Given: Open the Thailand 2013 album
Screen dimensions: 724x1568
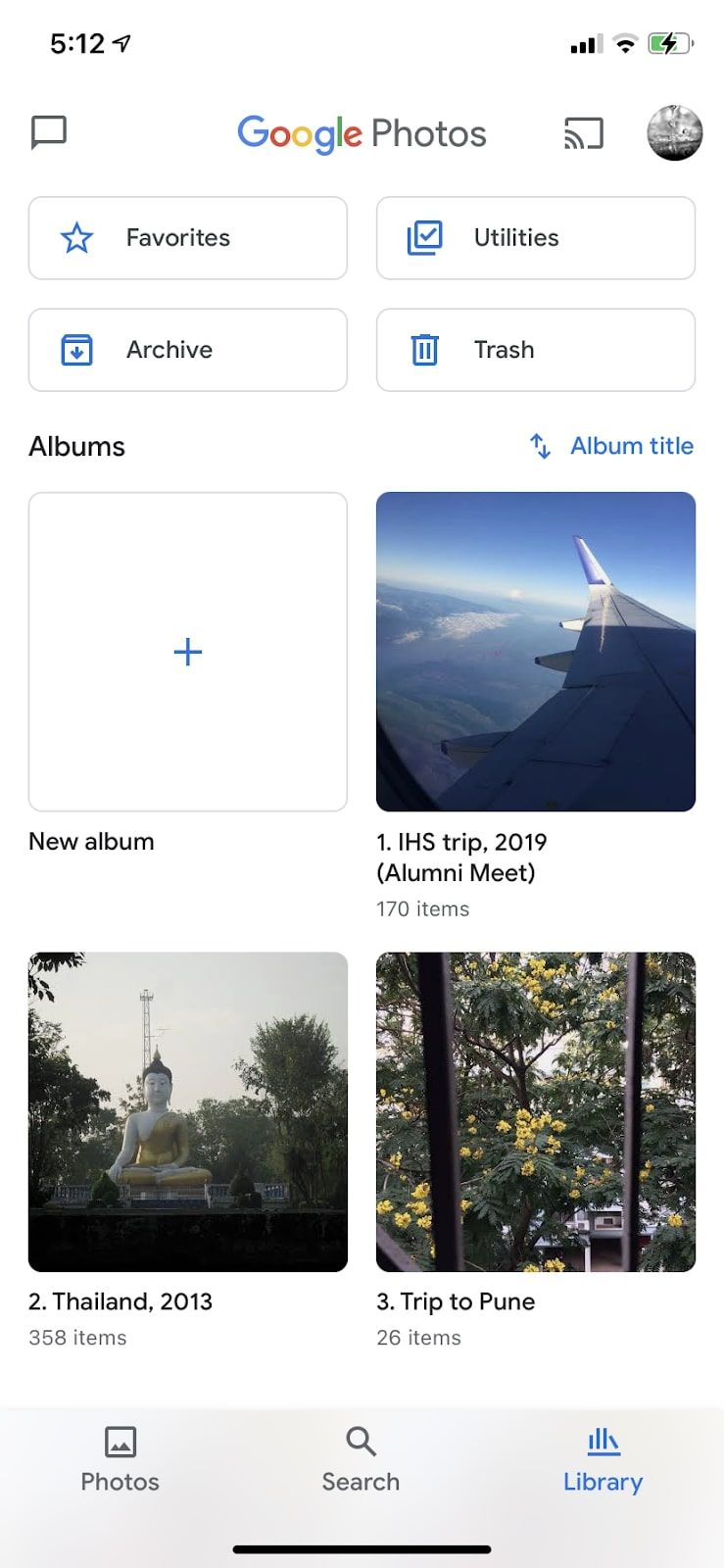Looking at the screenshot, I should click(x=187, y=1109).
